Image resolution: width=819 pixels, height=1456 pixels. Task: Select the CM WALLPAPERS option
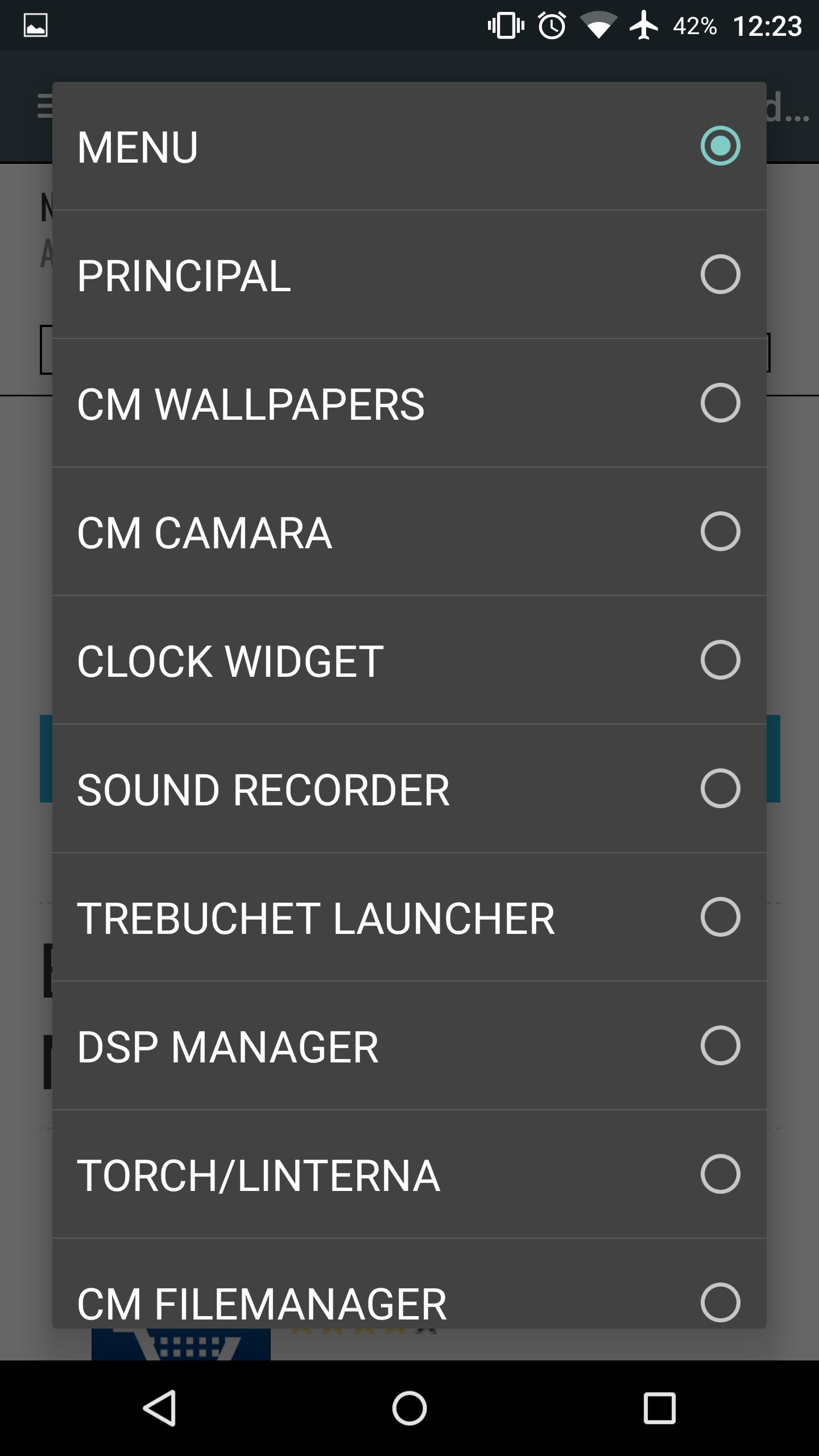click(x=721, y=403)
